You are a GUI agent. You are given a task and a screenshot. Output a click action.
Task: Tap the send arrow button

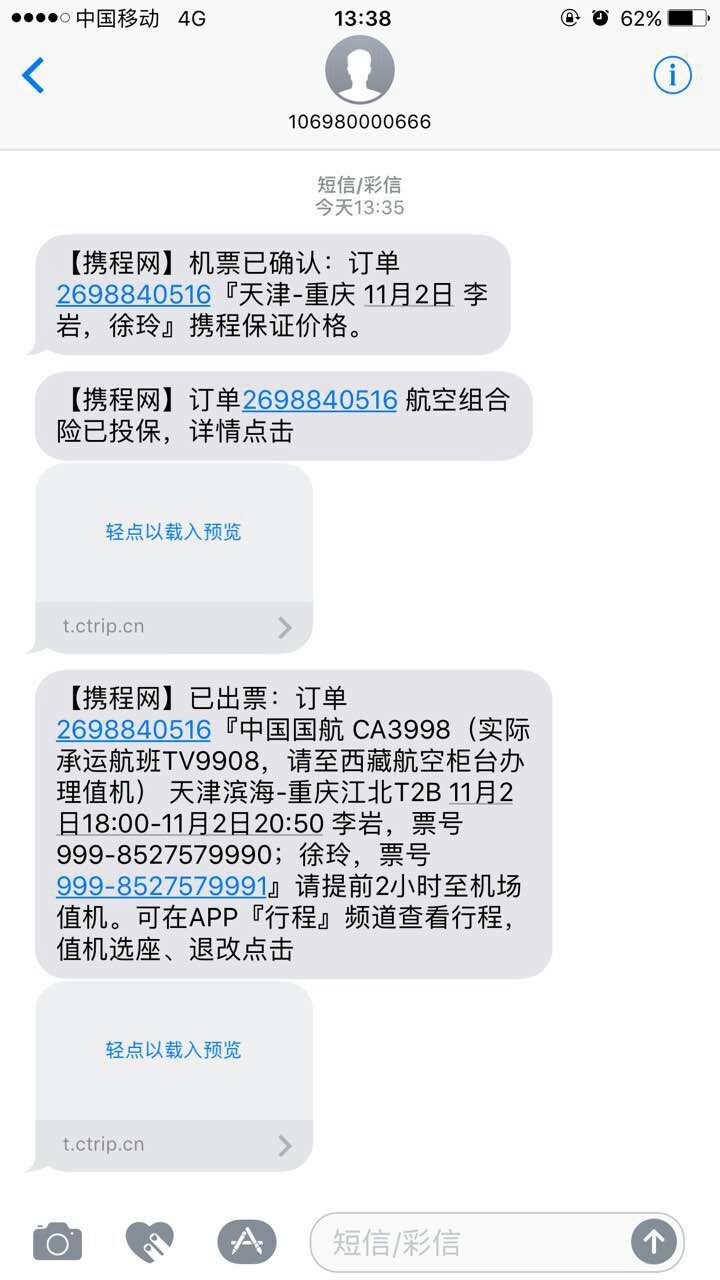652,1241
